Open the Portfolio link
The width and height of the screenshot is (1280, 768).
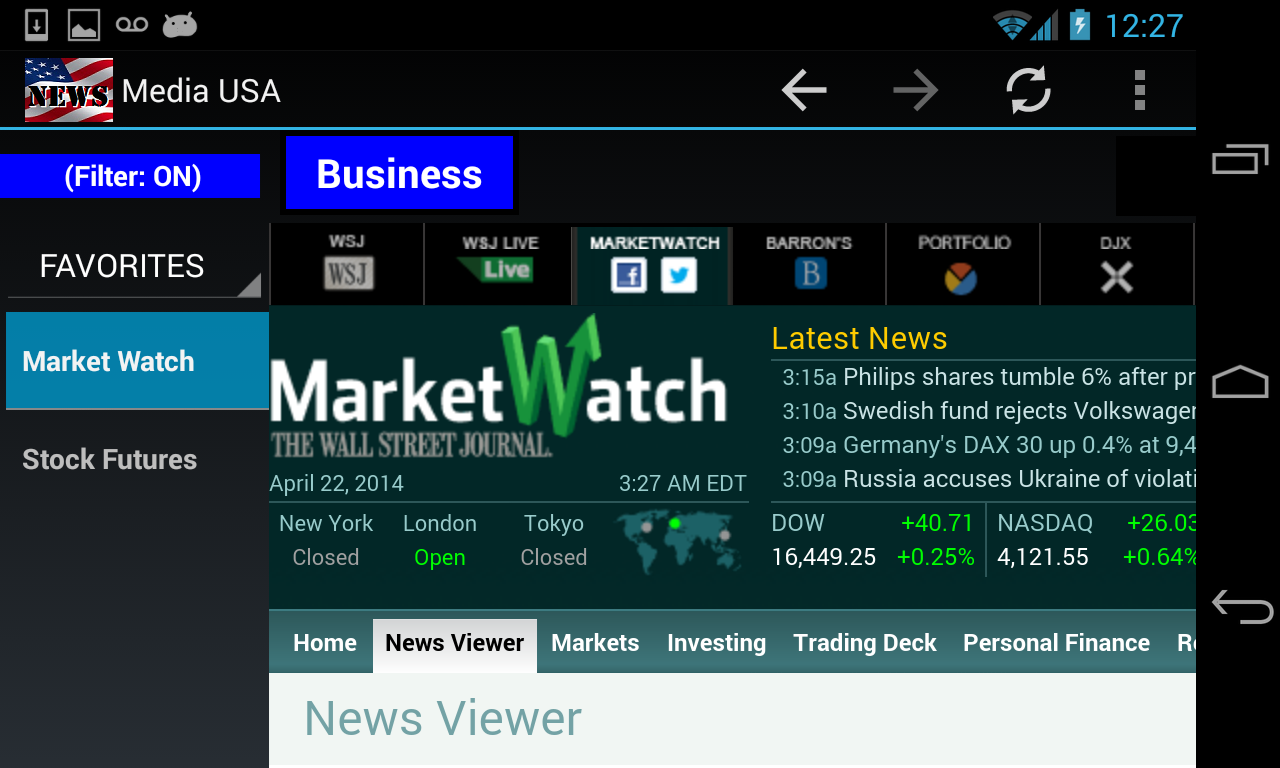(963, 266)
